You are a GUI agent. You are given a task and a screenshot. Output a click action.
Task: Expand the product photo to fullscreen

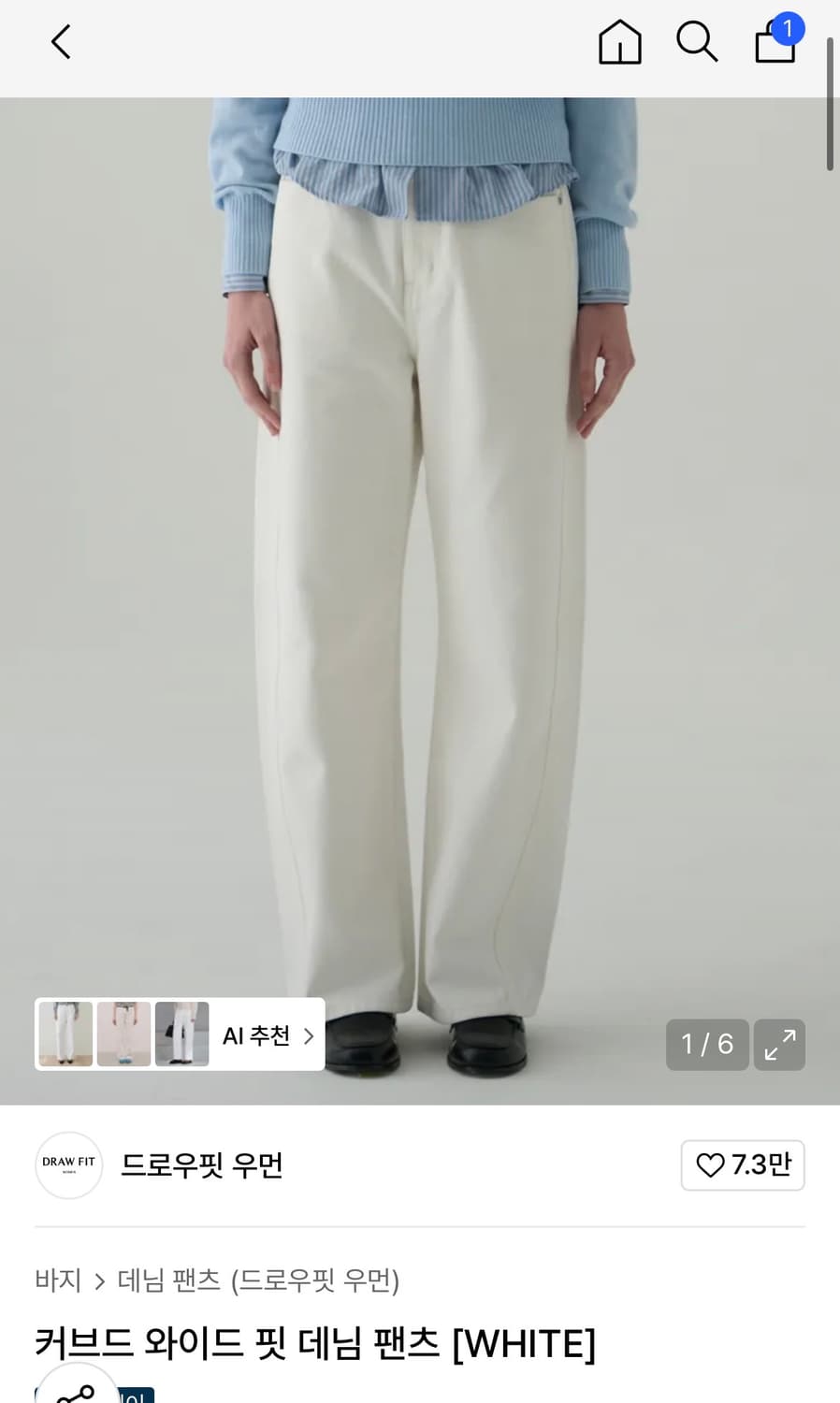[779, 1045]
